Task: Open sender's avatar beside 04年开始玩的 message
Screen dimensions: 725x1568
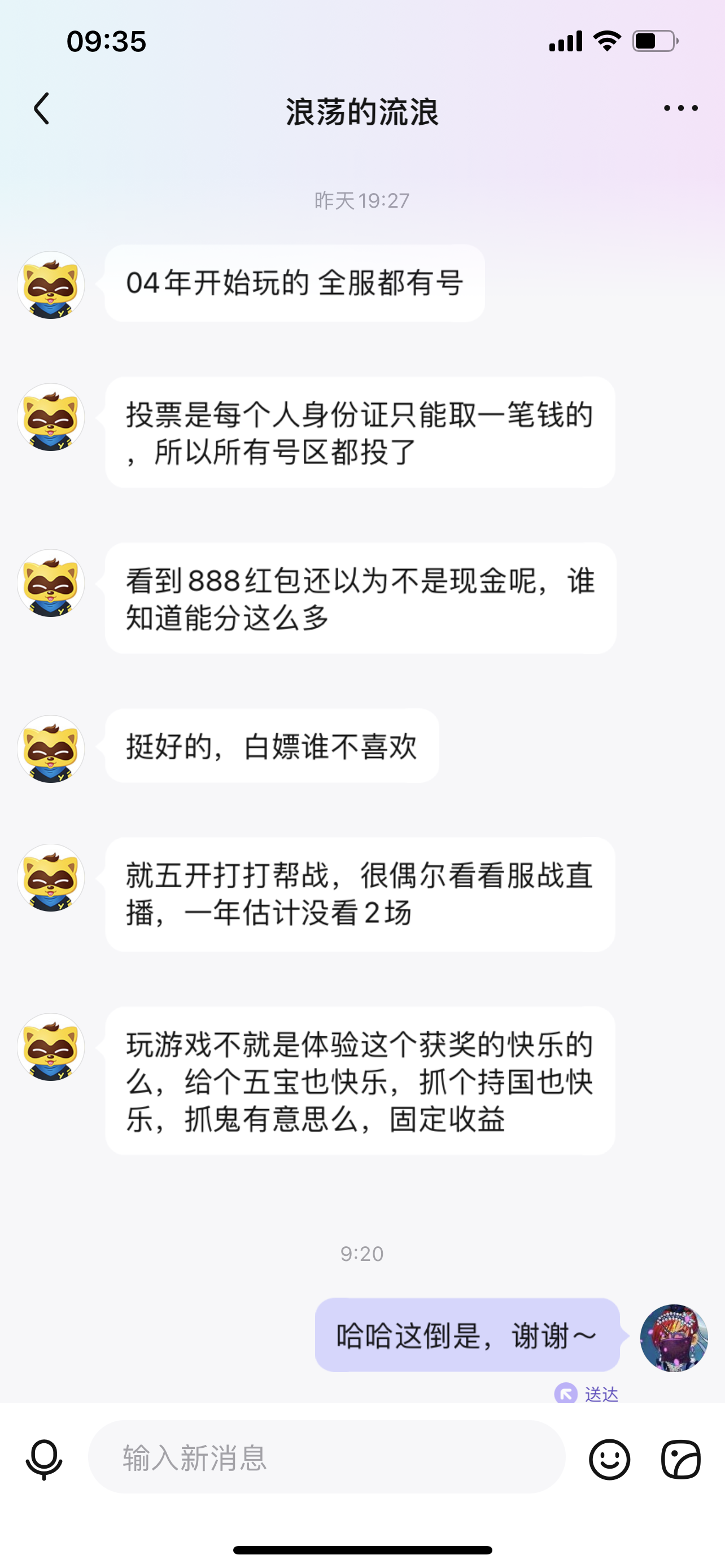Action: tap(50, 285)
